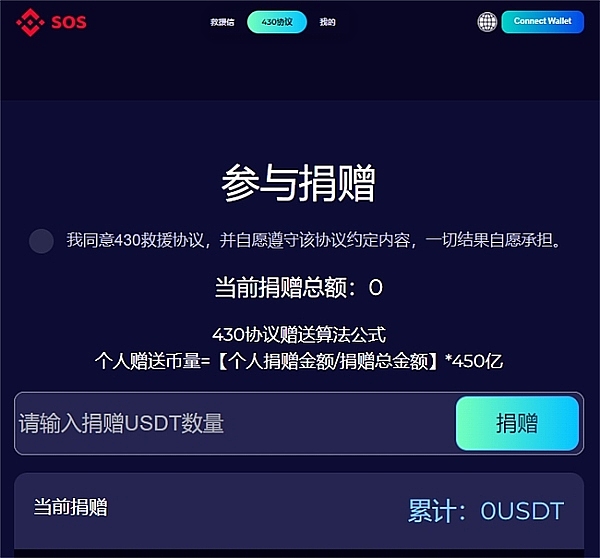This screenshot has height=558, width=600.
Task: Go to the 我的 tab
Action: coord(328,21)
